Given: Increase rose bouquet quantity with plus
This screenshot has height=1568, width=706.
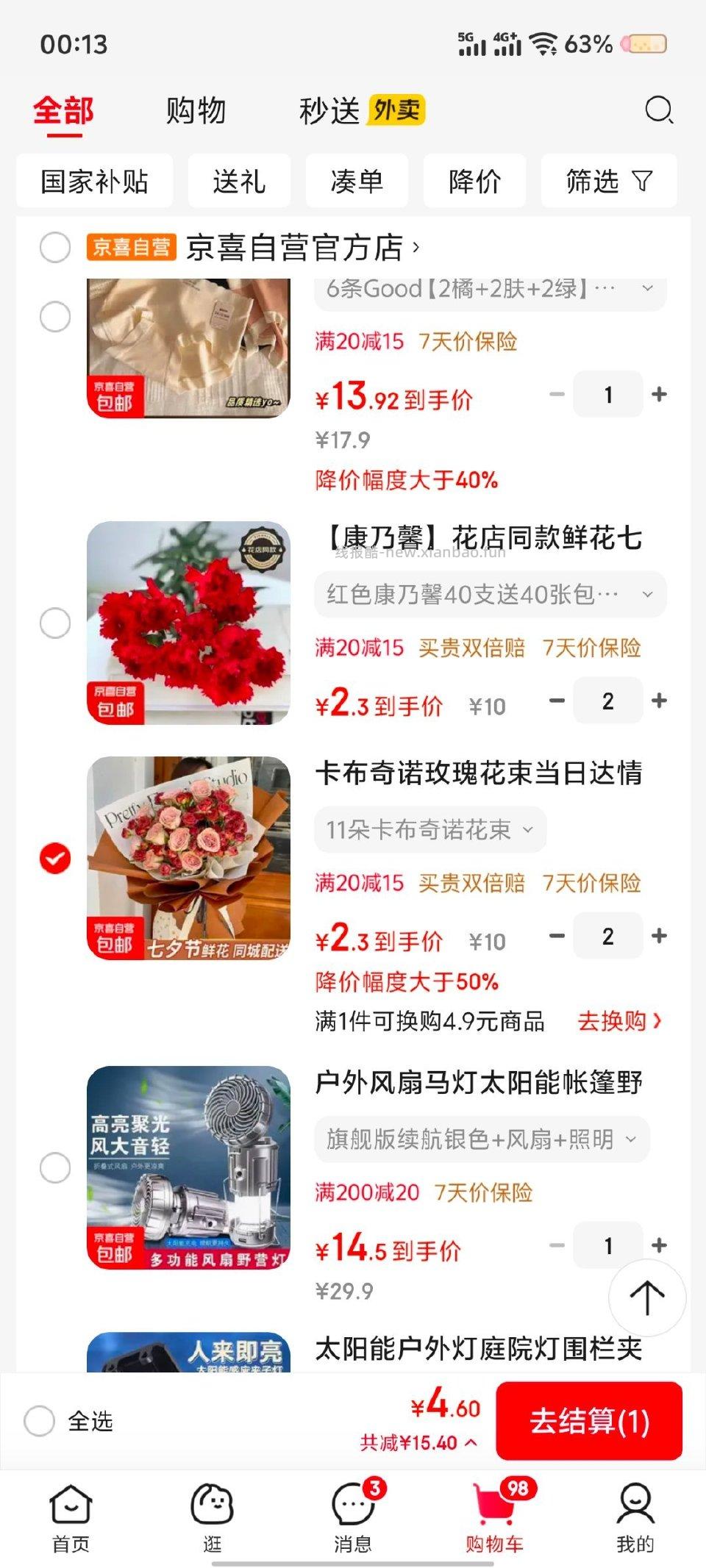Looking at the screenshot, I should 658,935.
